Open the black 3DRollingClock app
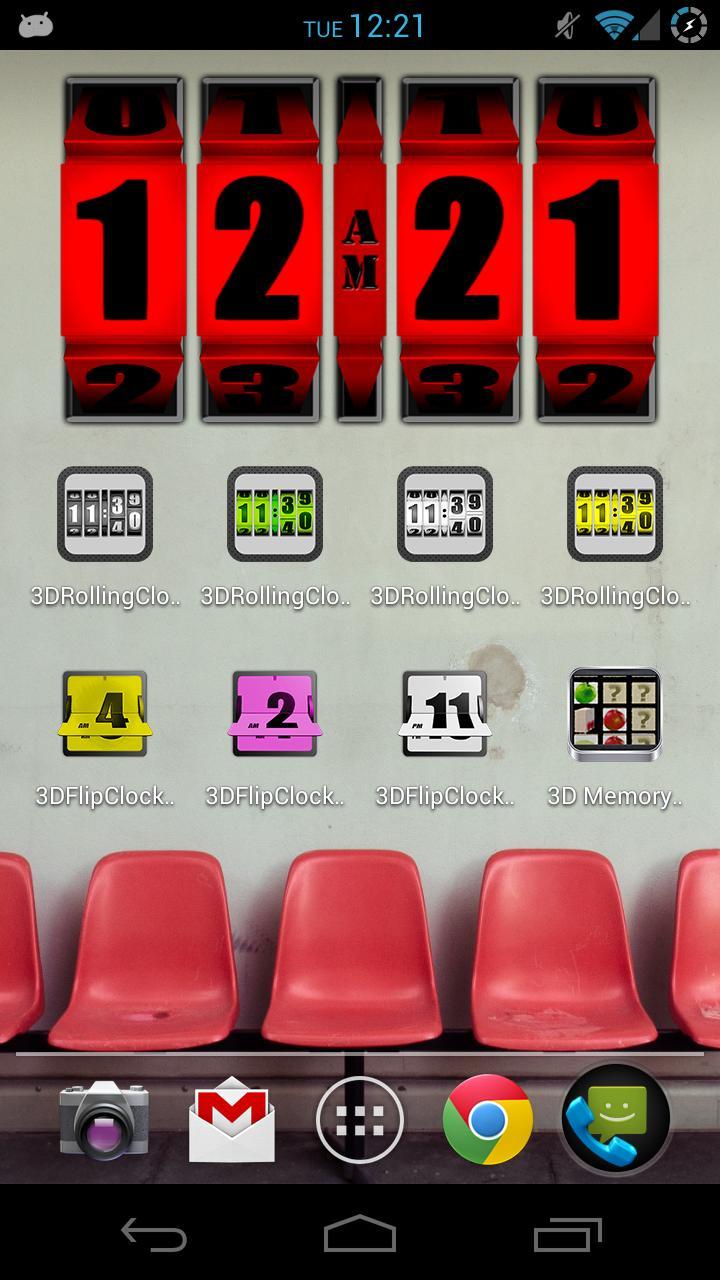This screenshot has width=720, height=1280. pos(105,514)
